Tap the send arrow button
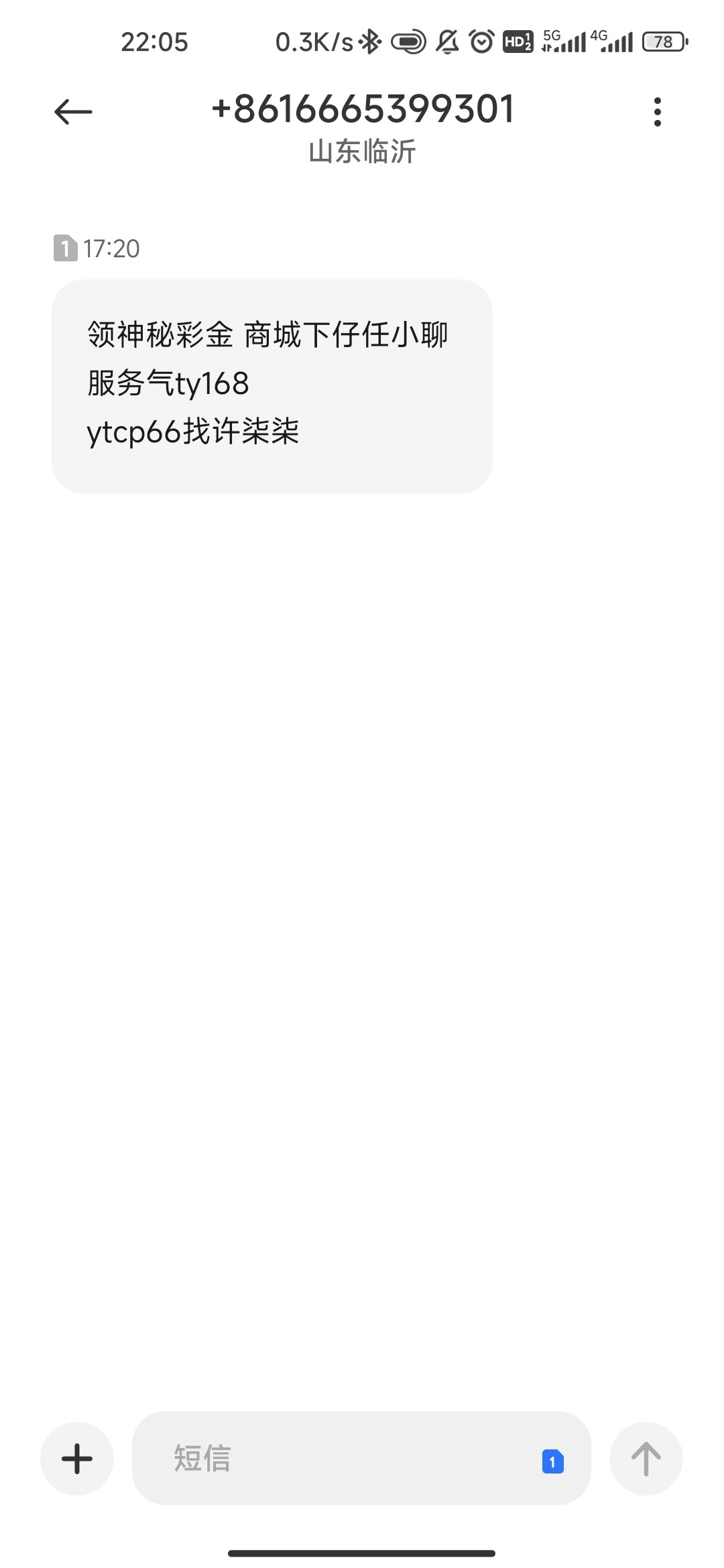Image resolution: width=724 pixels, height=1568 pixels. coord(646,1459)
